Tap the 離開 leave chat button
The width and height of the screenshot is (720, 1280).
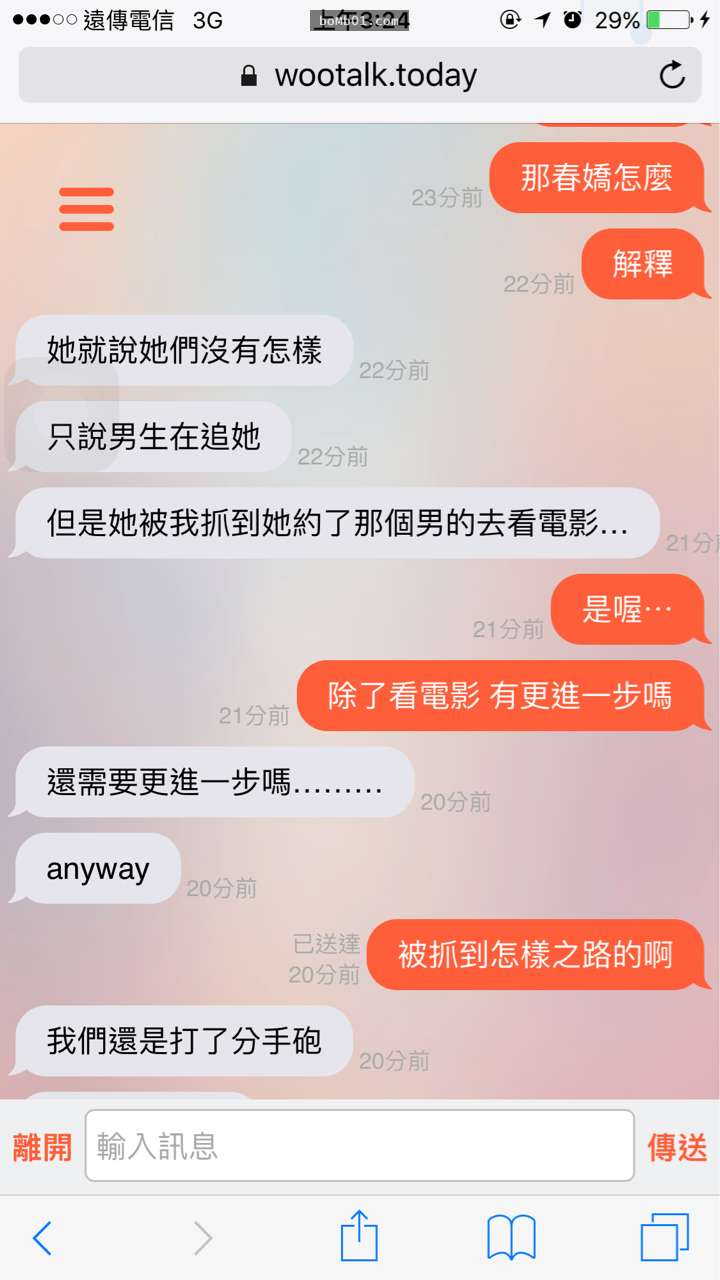(x=42, y=1147)
